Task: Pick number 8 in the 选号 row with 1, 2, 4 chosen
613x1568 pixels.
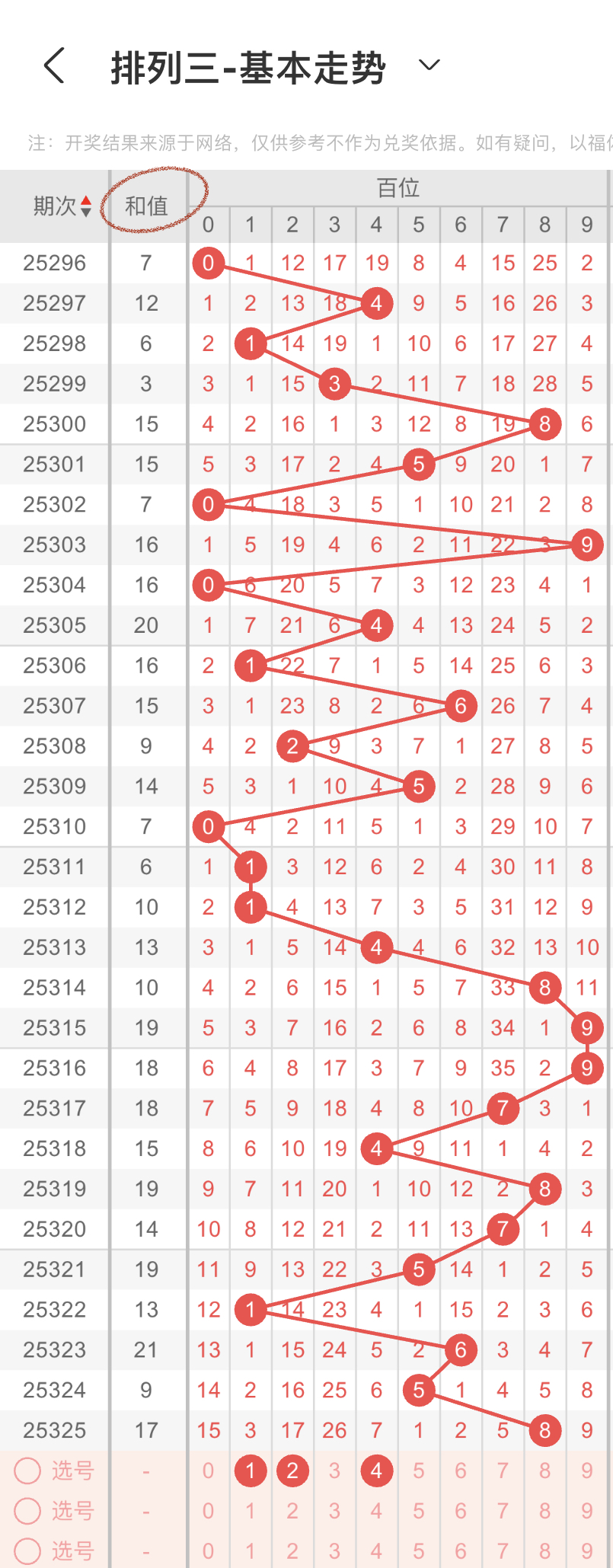Action: (544, 1471)
